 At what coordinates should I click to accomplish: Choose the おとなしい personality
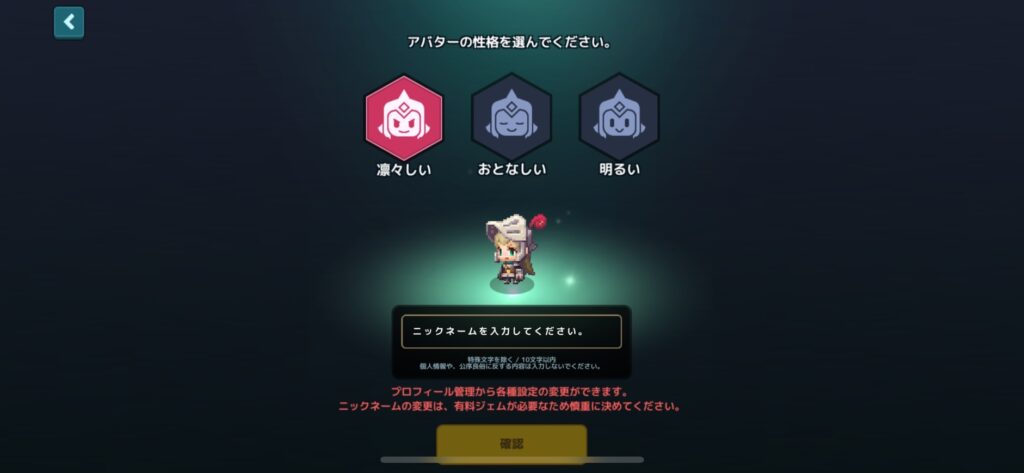tap(512, 118)
